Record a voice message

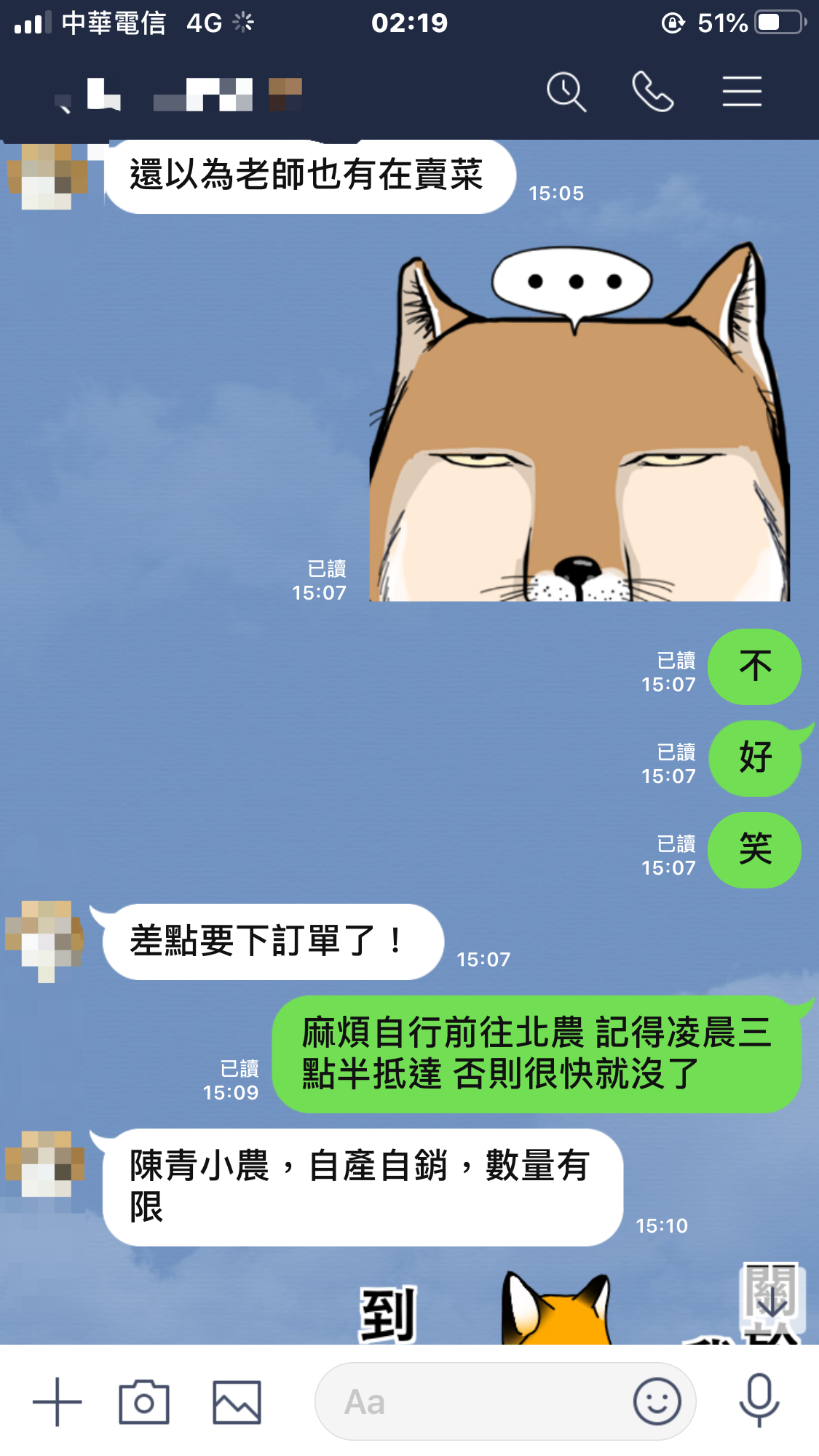coord(759,1401)
